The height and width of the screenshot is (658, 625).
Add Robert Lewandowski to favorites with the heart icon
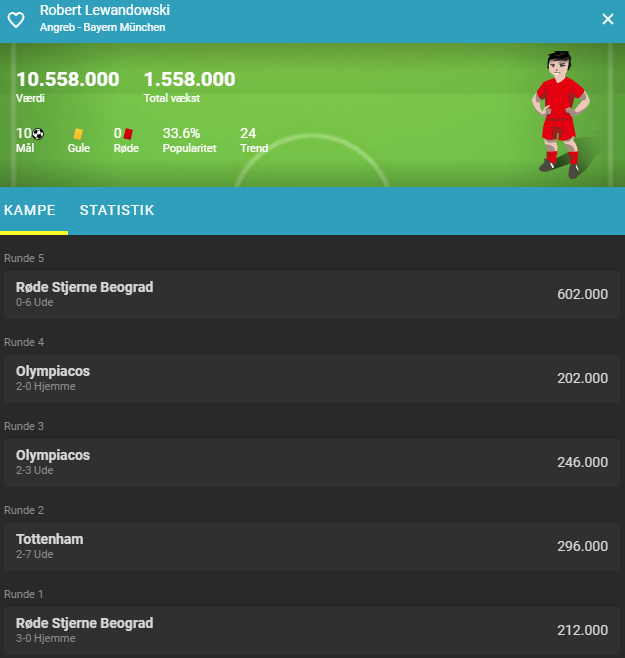click(x=16, y=19)
